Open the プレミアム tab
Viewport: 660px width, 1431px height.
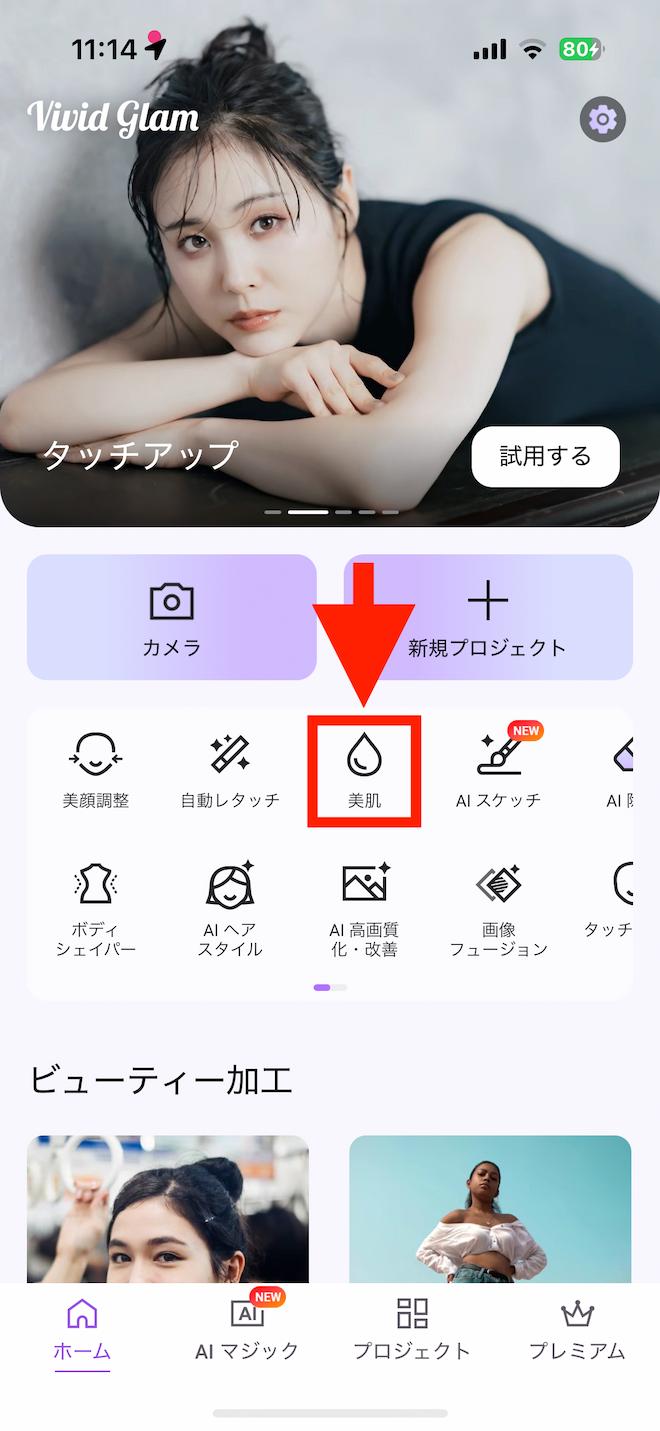pos(577,1328)
